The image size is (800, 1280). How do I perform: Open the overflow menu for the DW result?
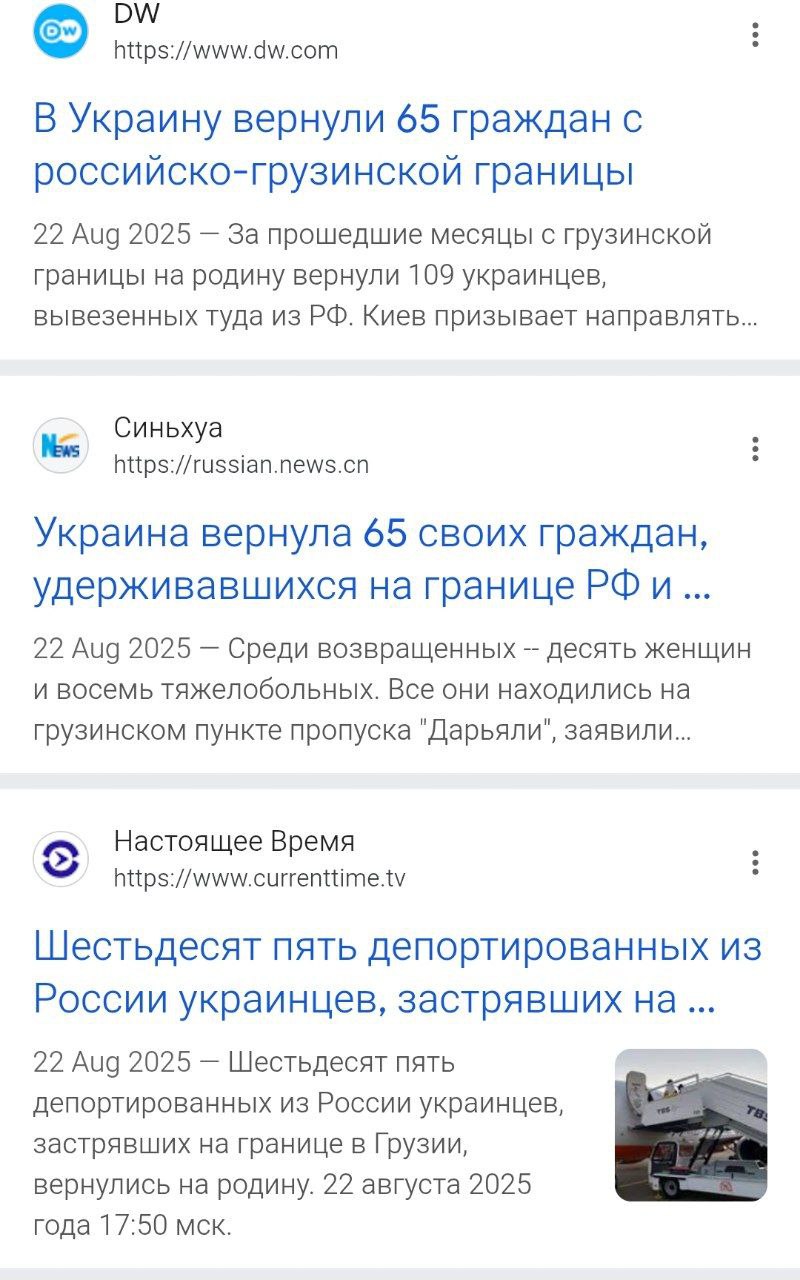pyautogui.click(x=755, y=36)
